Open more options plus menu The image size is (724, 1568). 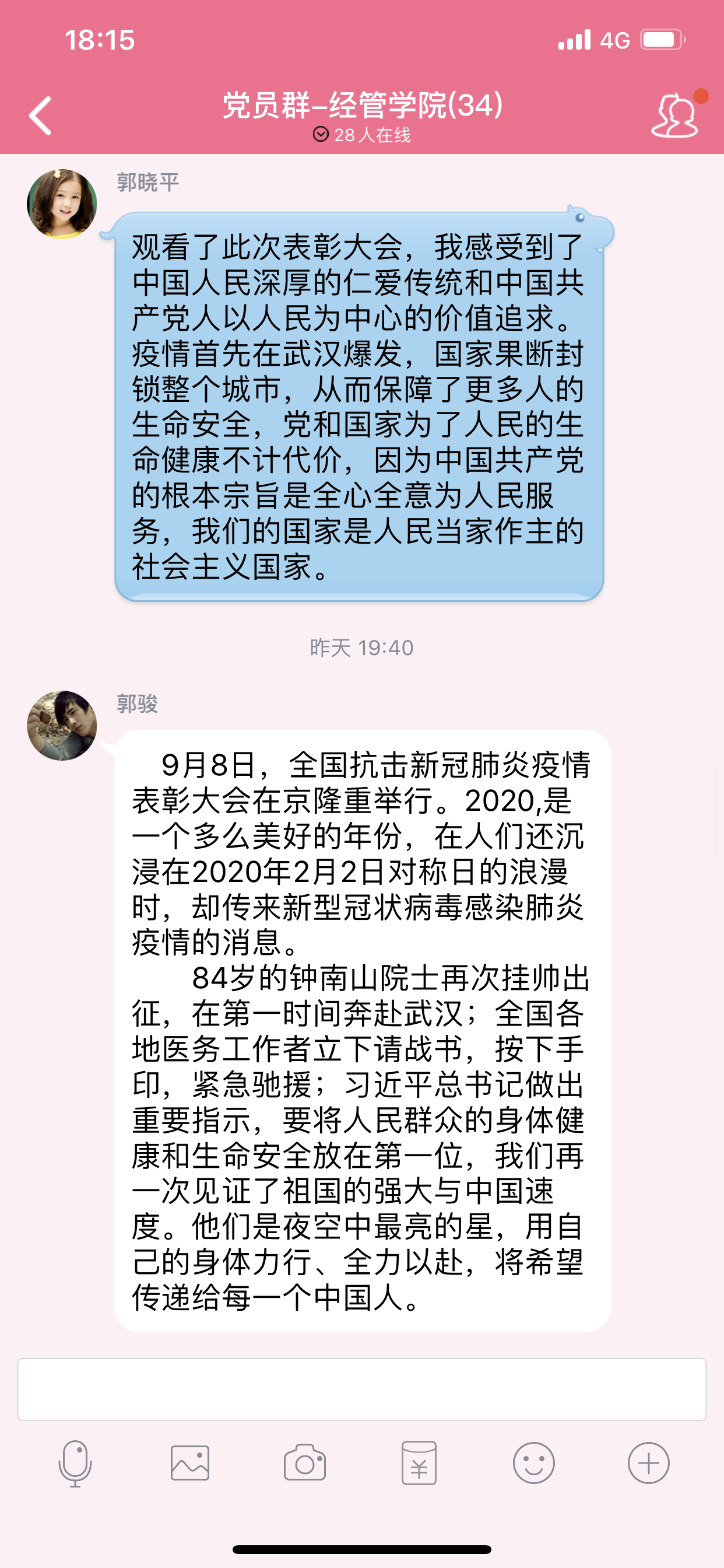click(x=649, y=1464)
